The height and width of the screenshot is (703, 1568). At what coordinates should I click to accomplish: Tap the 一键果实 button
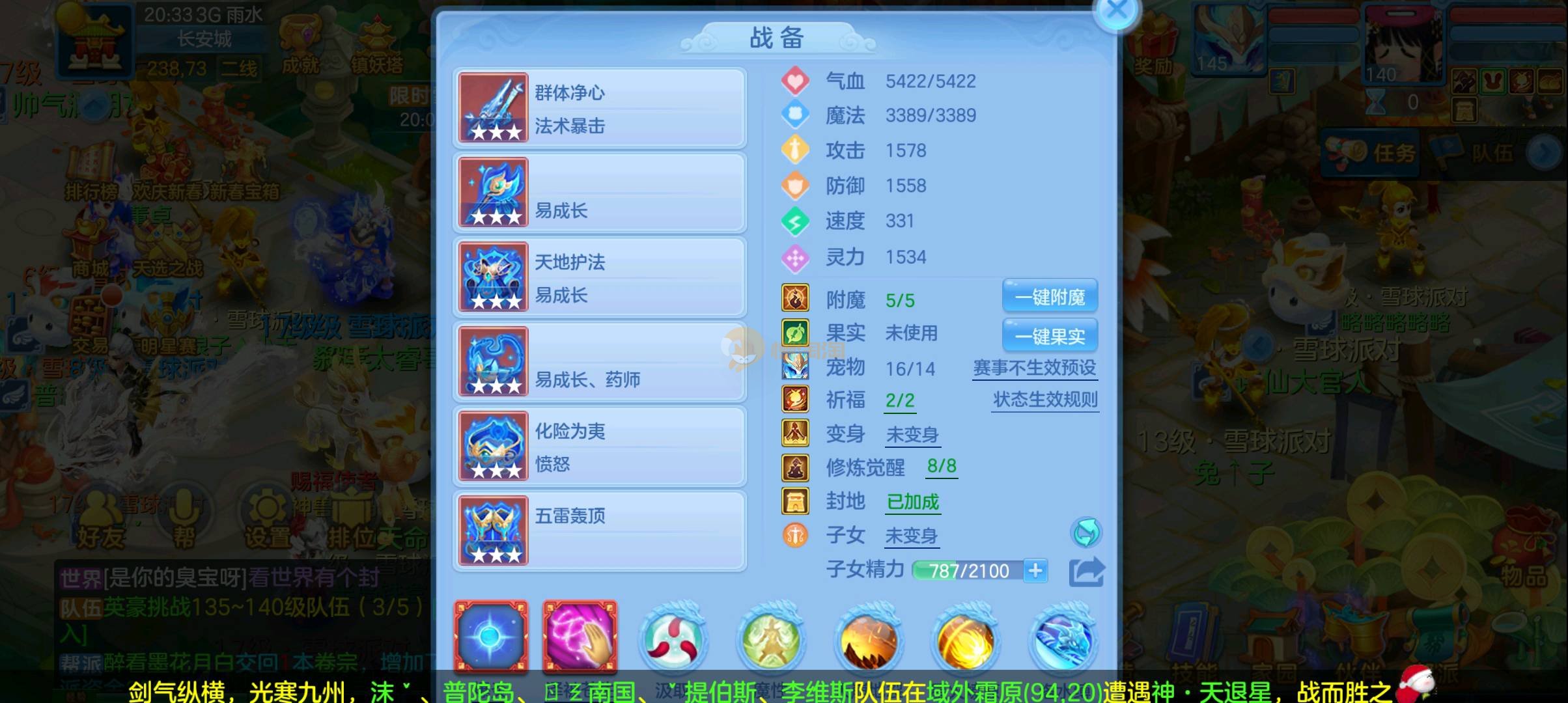(1050, 336)
